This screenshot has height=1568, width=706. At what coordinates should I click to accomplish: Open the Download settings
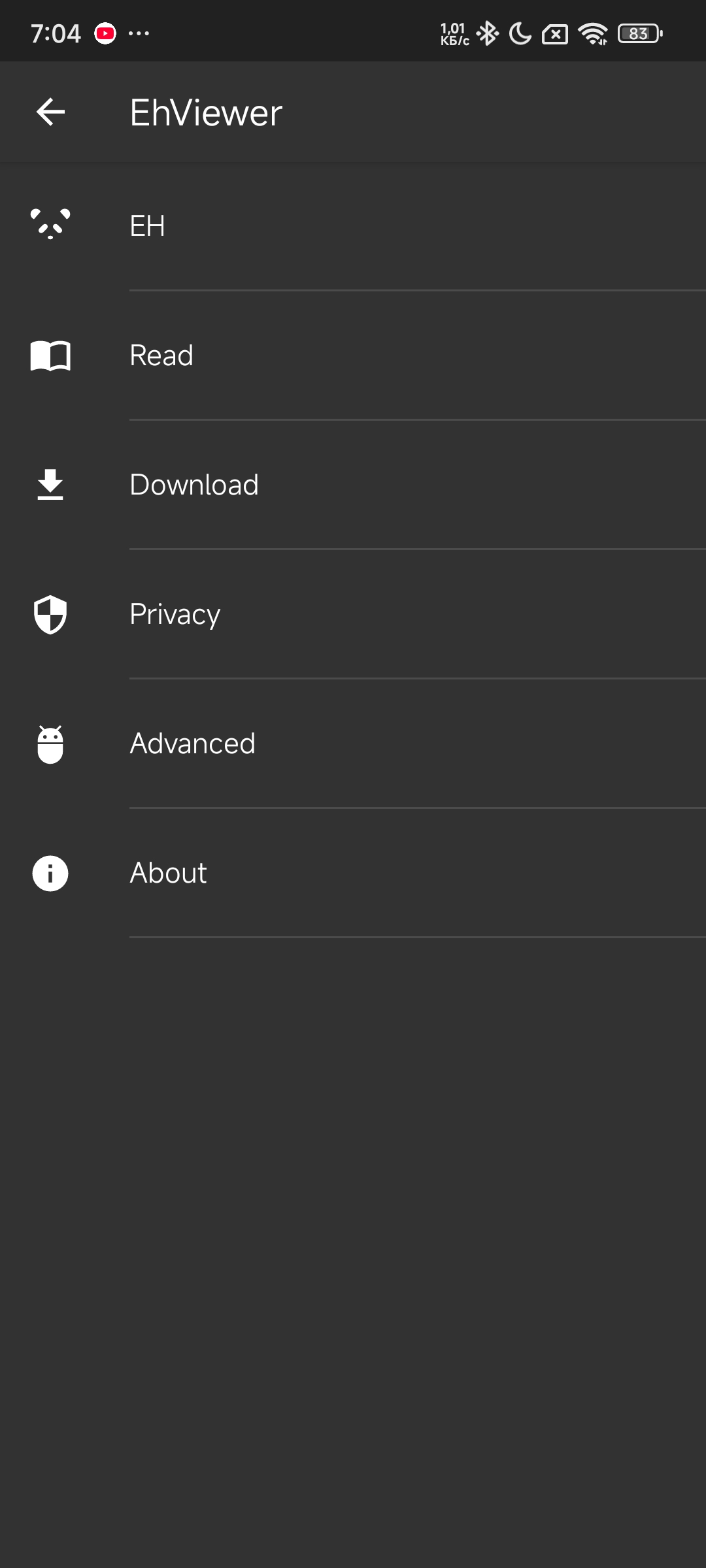pyautogui.click(x=353, y=485)
